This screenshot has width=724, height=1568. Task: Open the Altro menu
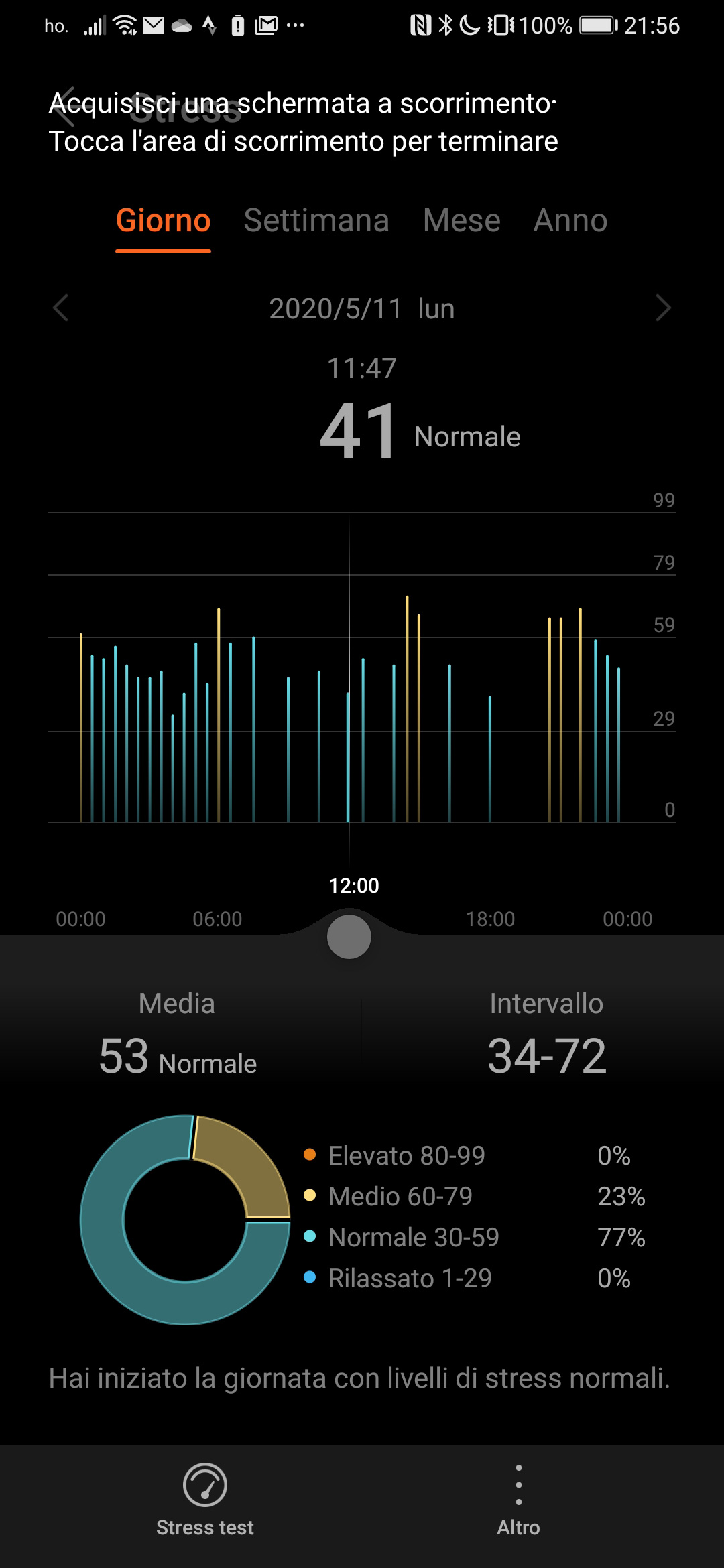coord(518,1500)
